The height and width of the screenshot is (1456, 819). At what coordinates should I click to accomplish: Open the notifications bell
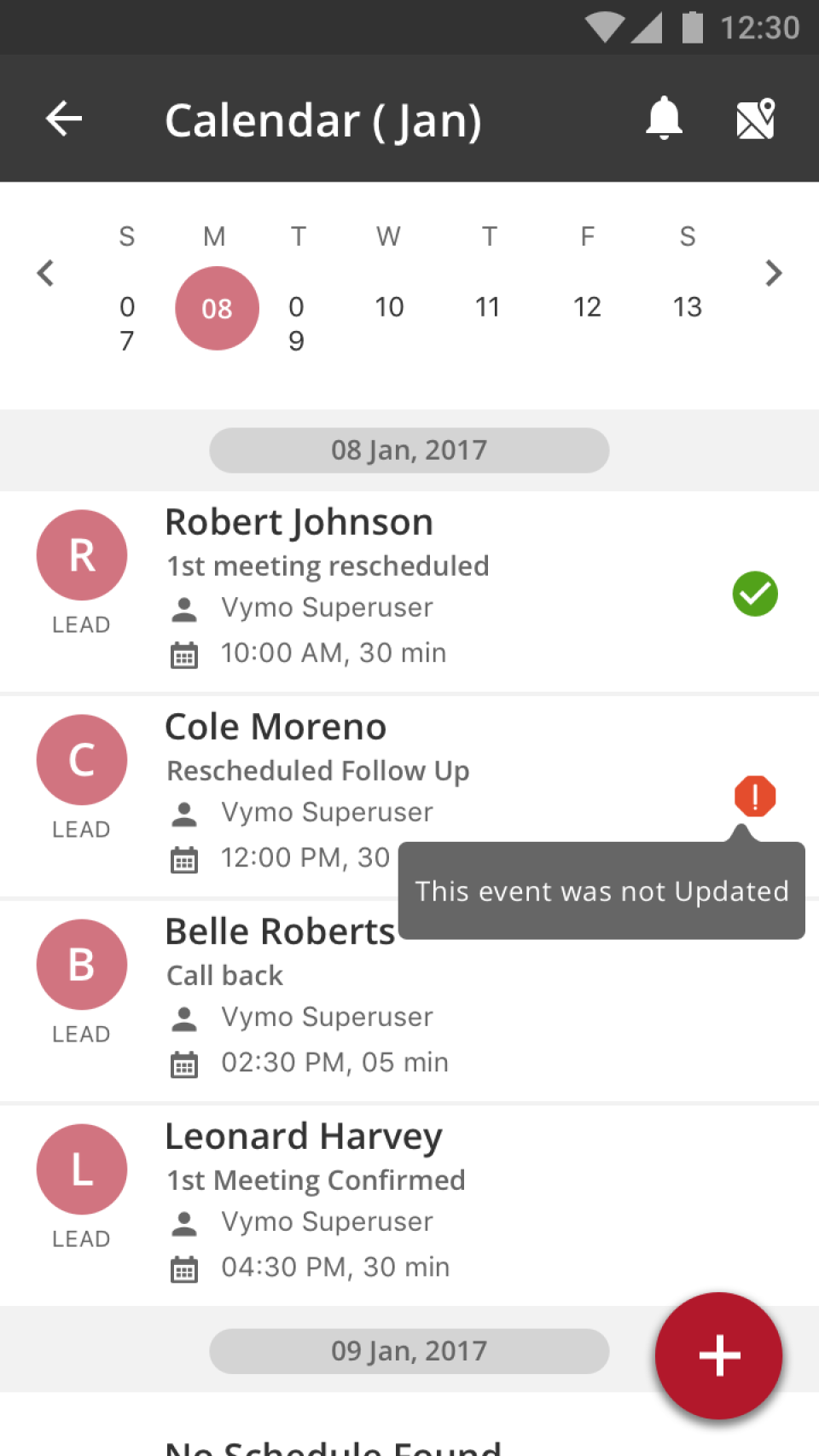(x=663, y=119)
